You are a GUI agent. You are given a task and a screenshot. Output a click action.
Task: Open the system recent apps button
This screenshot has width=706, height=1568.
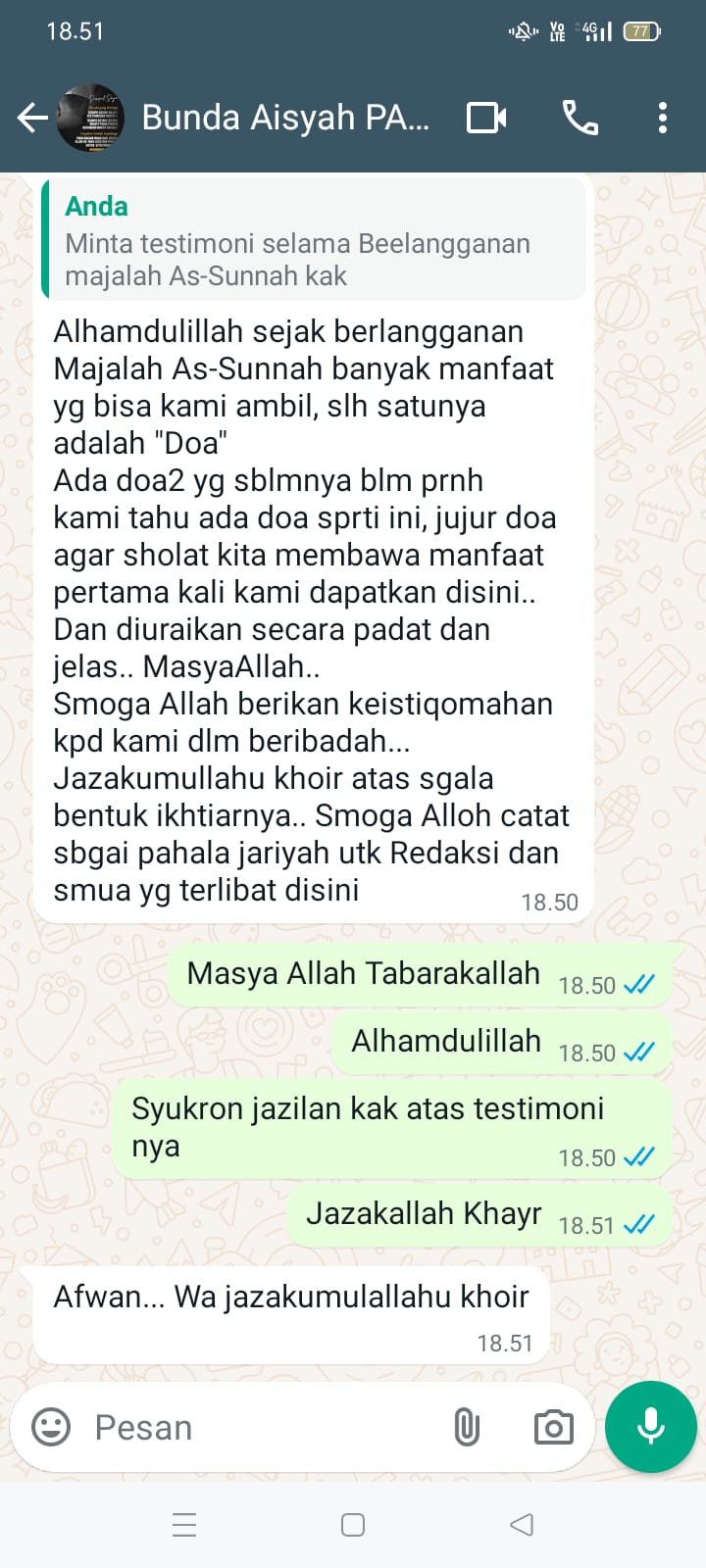point(184,1525)
